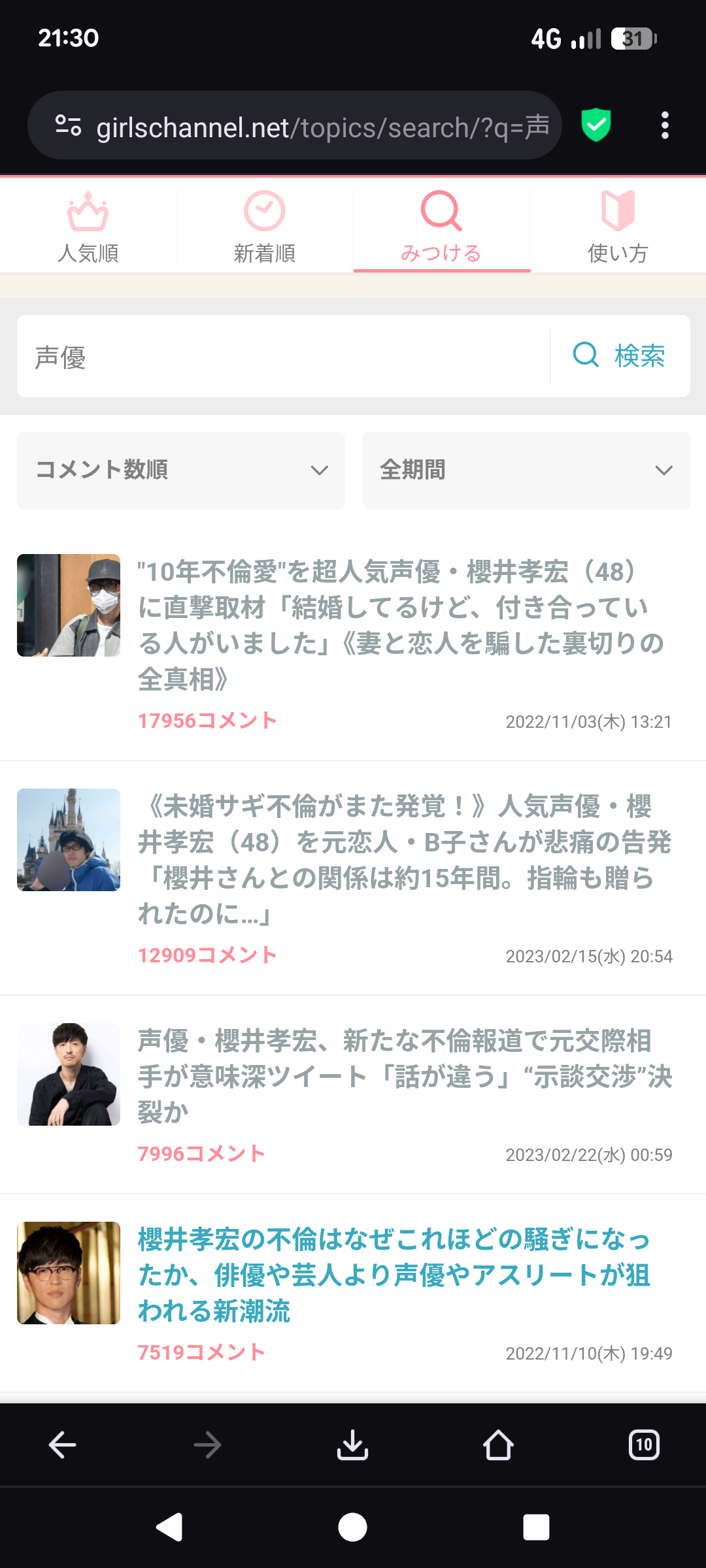Image resolution: width=706 pixels, height=1568 pixels.
Task: Expand the コメント数順 sort dropdown
Action: tap(180, 470)
